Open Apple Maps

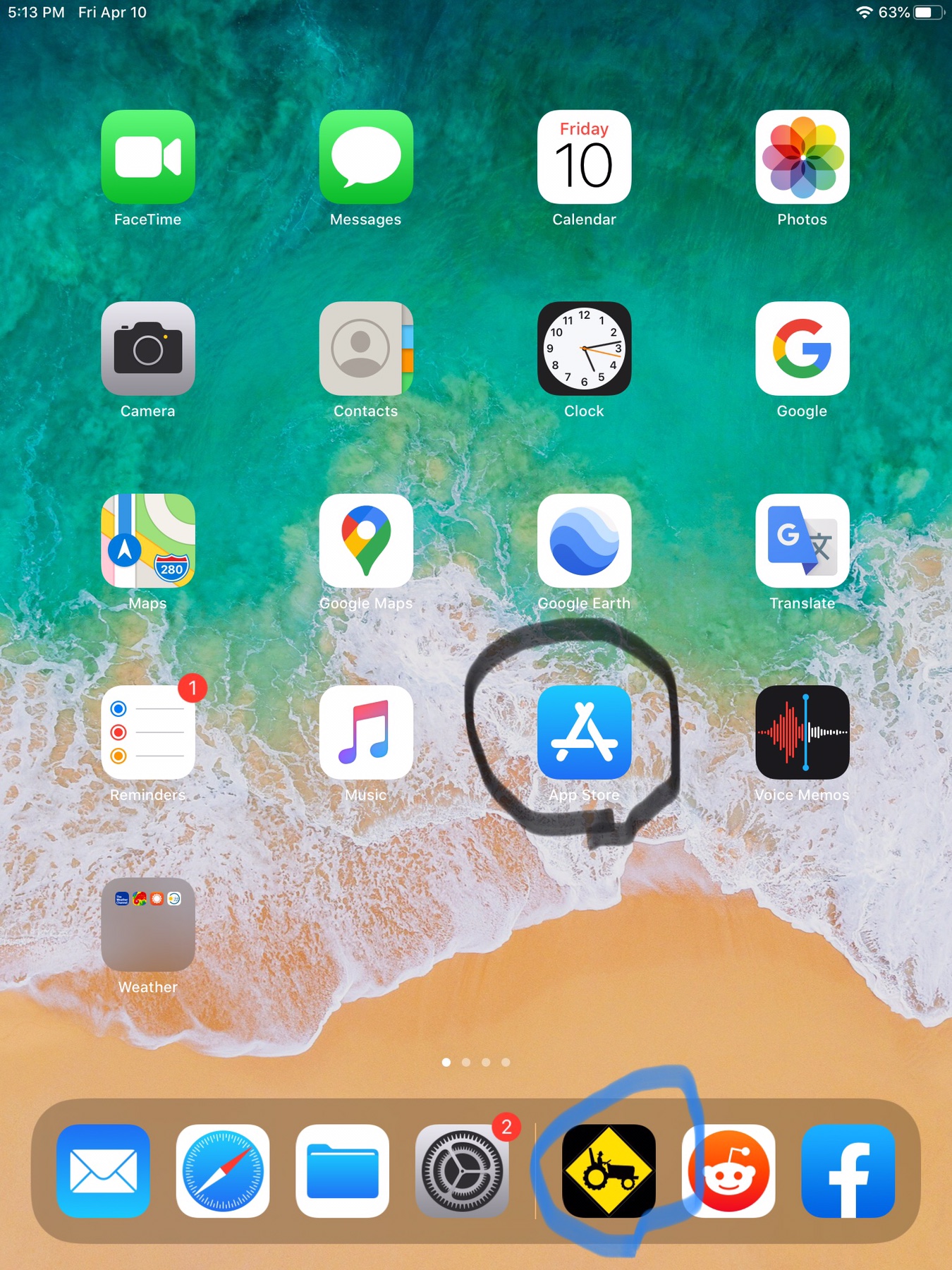(148, 540)
